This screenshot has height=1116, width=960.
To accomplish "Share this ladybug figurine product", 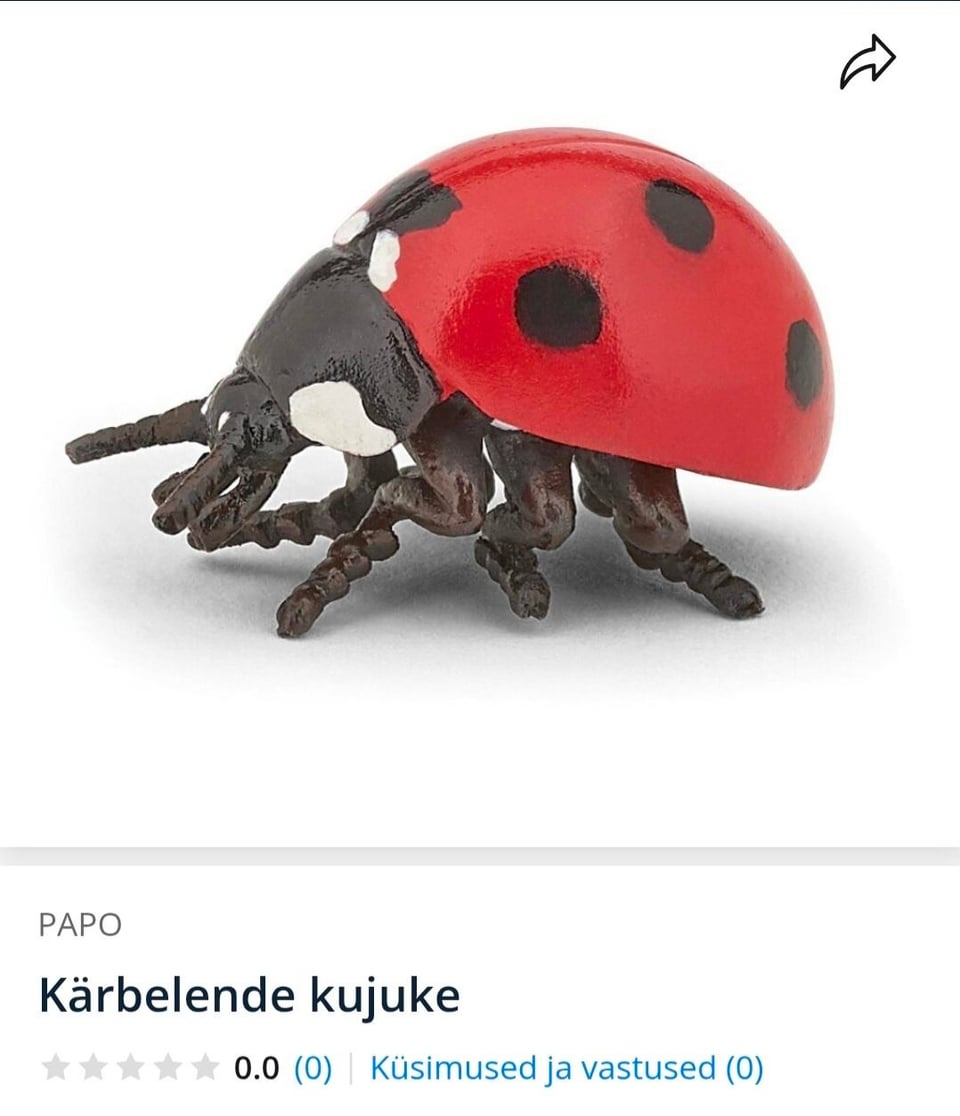I will (x=867, y=62).
